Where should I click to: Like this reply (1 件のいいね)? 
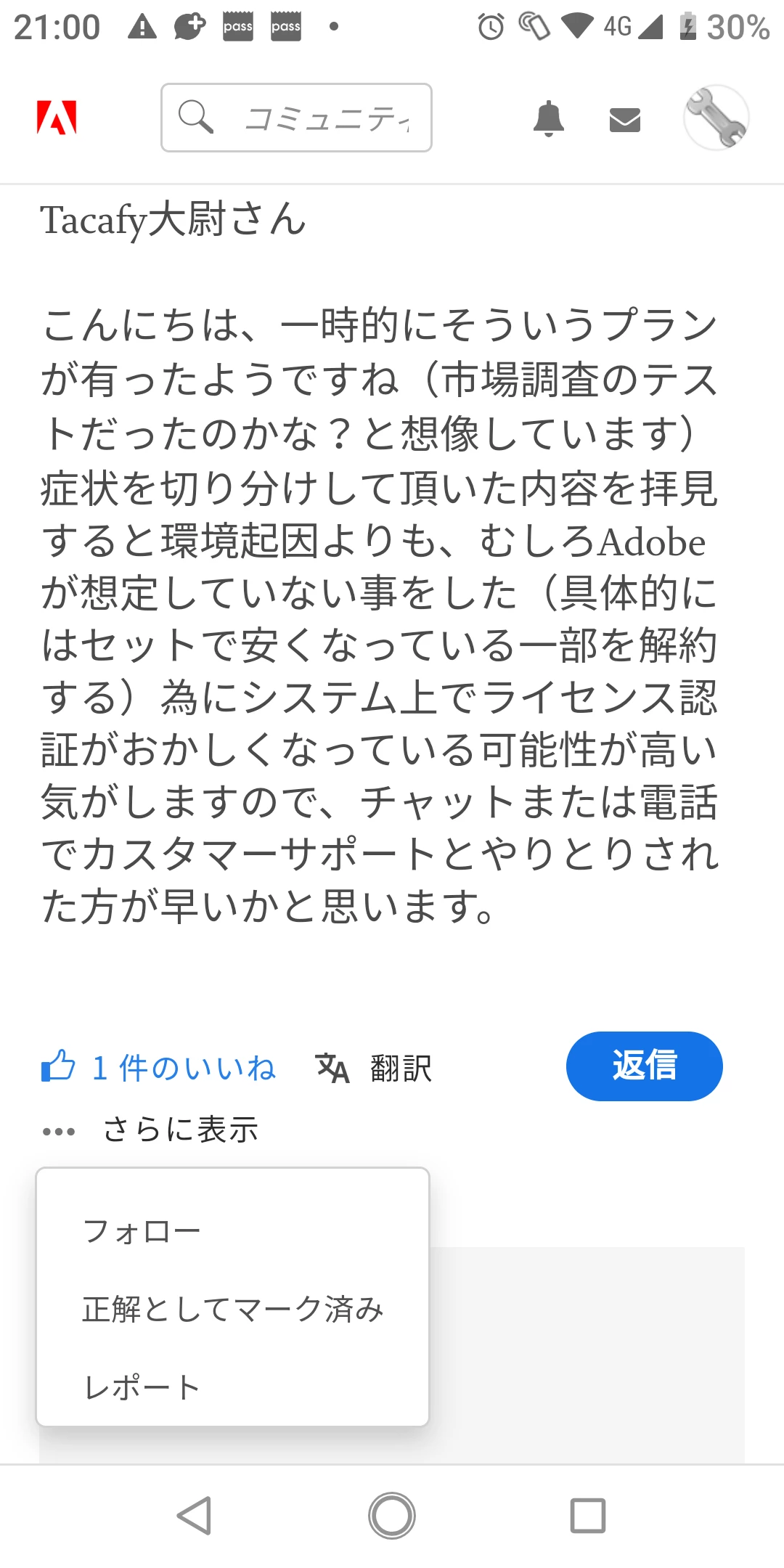(159, 1068)
